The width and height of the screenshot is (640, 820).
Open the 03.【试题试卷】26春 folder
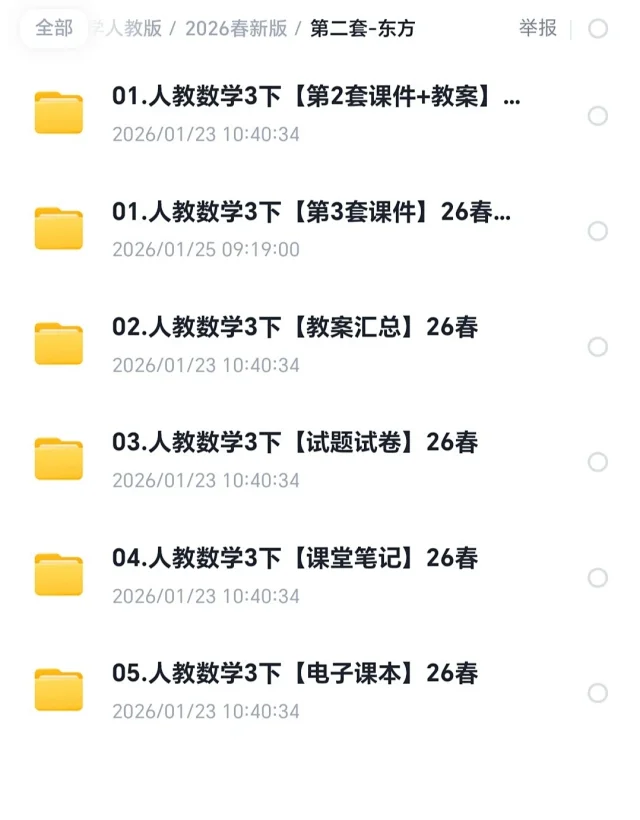[295, 443]
